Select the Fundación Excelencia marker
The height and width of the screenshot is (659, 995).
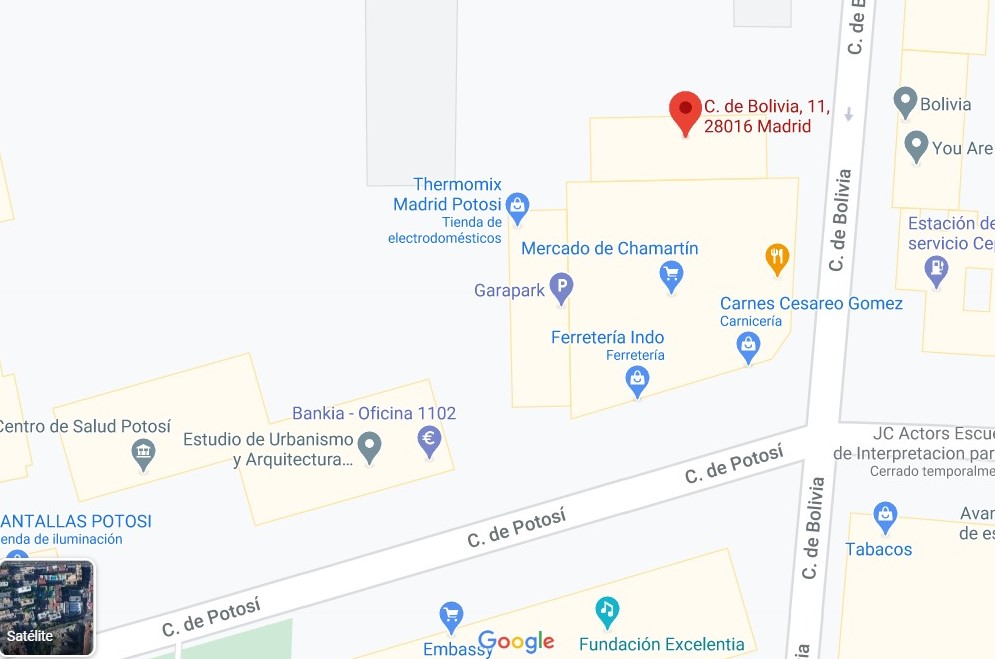pyautogui.click(x=607, y=609)
